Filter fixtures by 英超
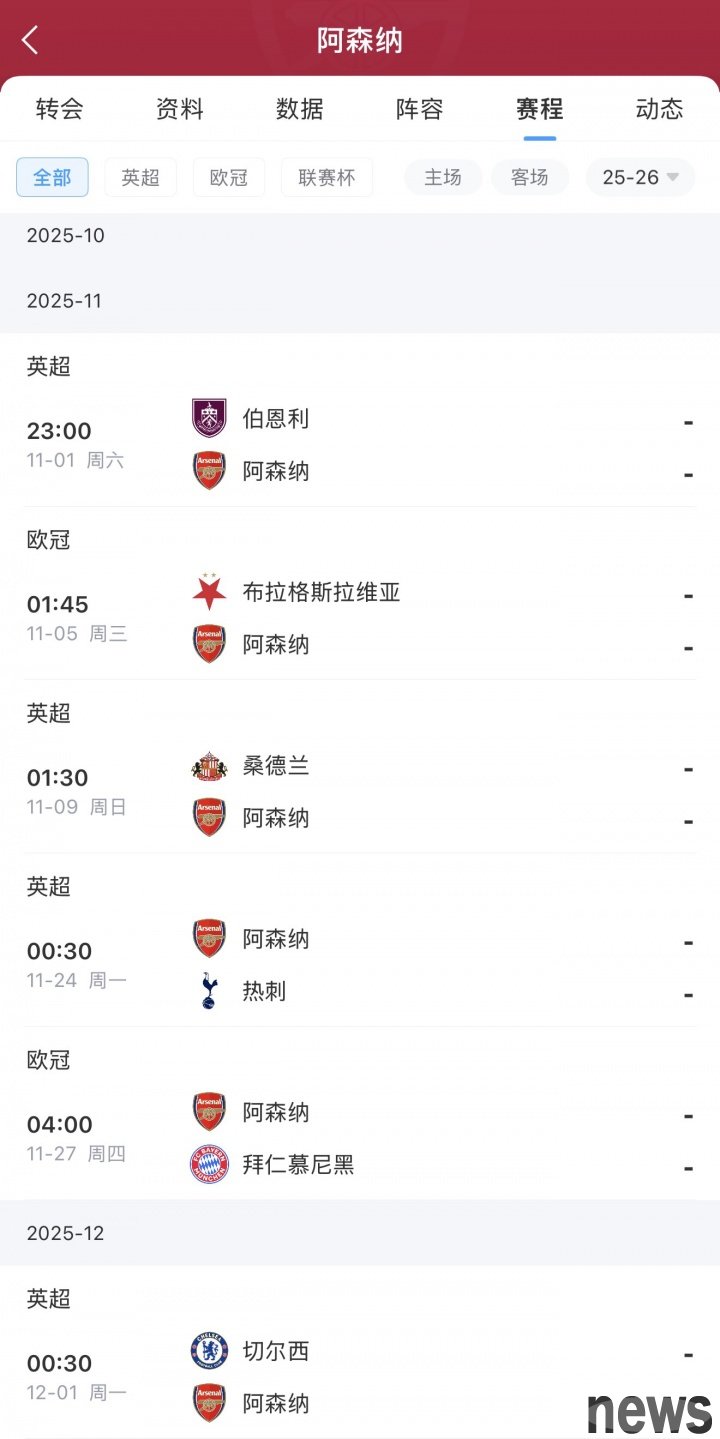This screenshot has width=720, height=1439. click(140, 177)
